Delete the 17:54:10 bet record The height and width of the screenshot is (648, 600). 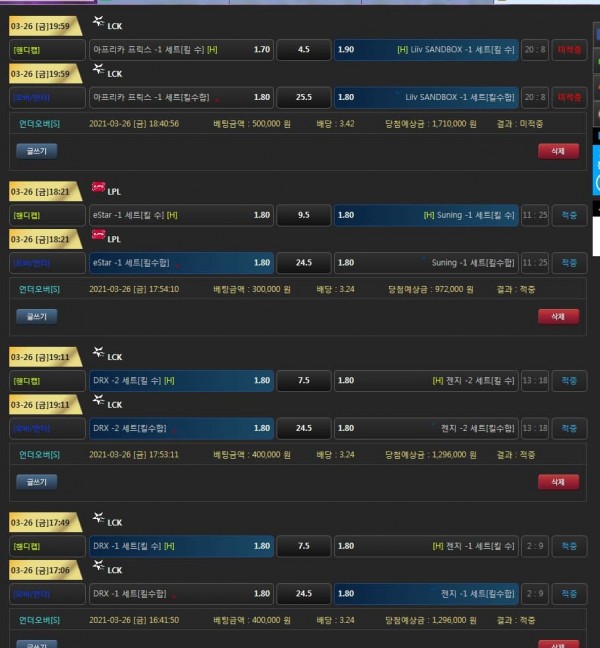[x=558, y=316]
